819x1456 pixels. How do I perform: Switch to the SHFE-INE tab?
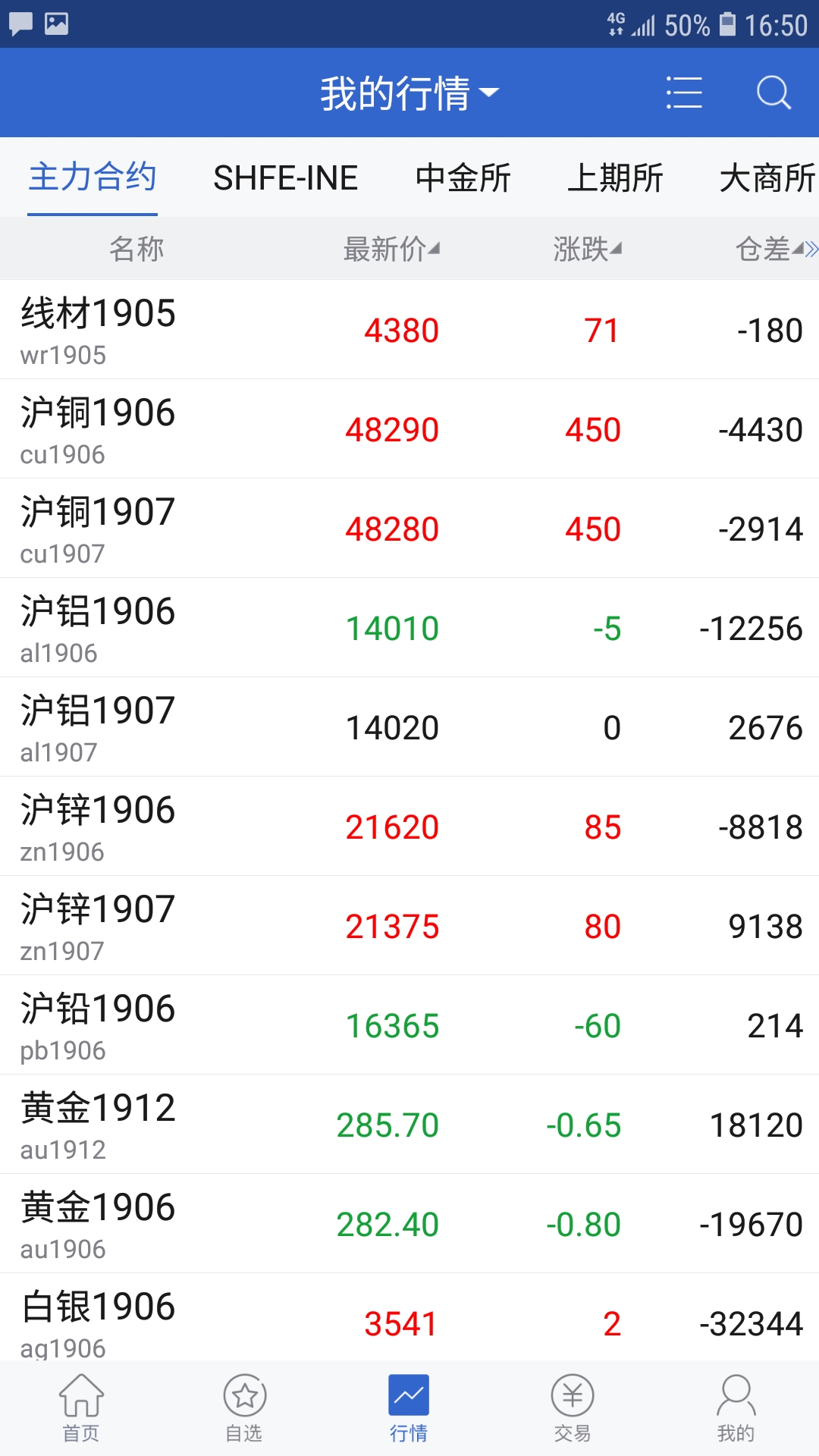(x=286, y=178)
